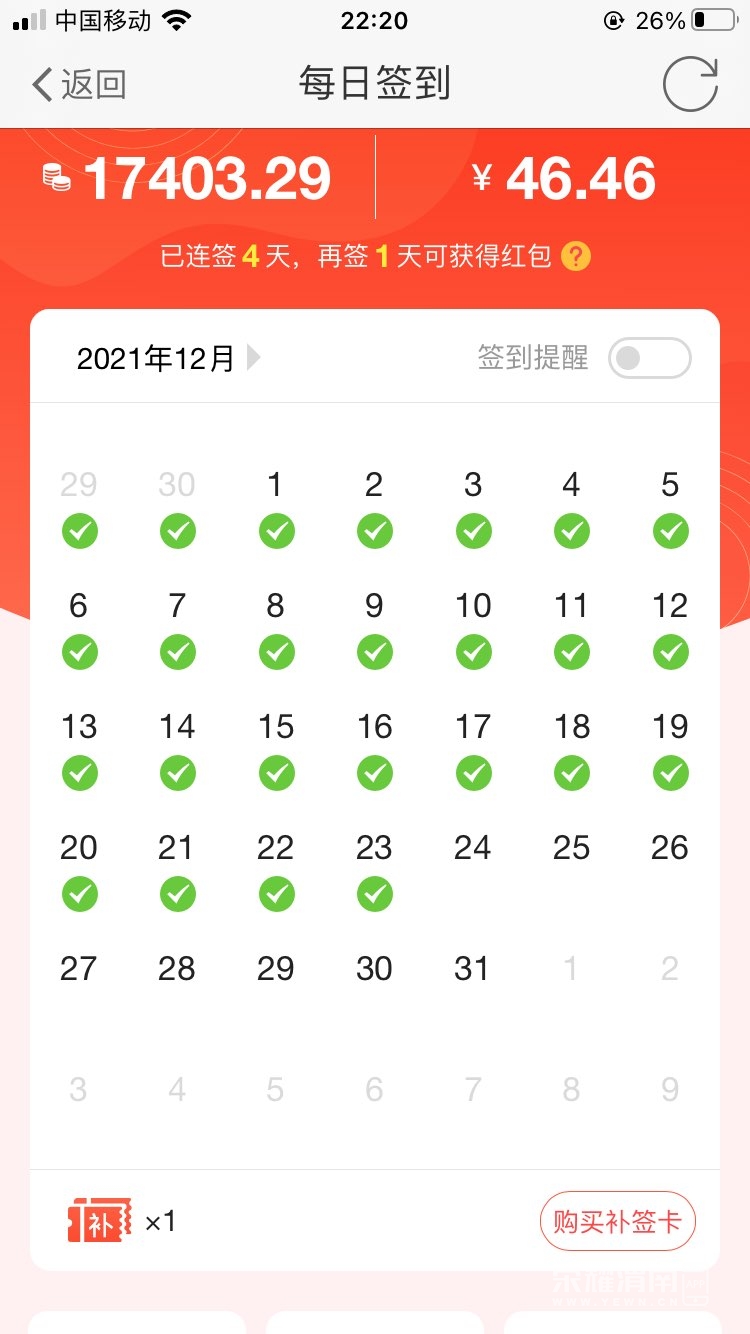Select date 24 on the calendar
750x1334 pixels.
pos(472,848)
